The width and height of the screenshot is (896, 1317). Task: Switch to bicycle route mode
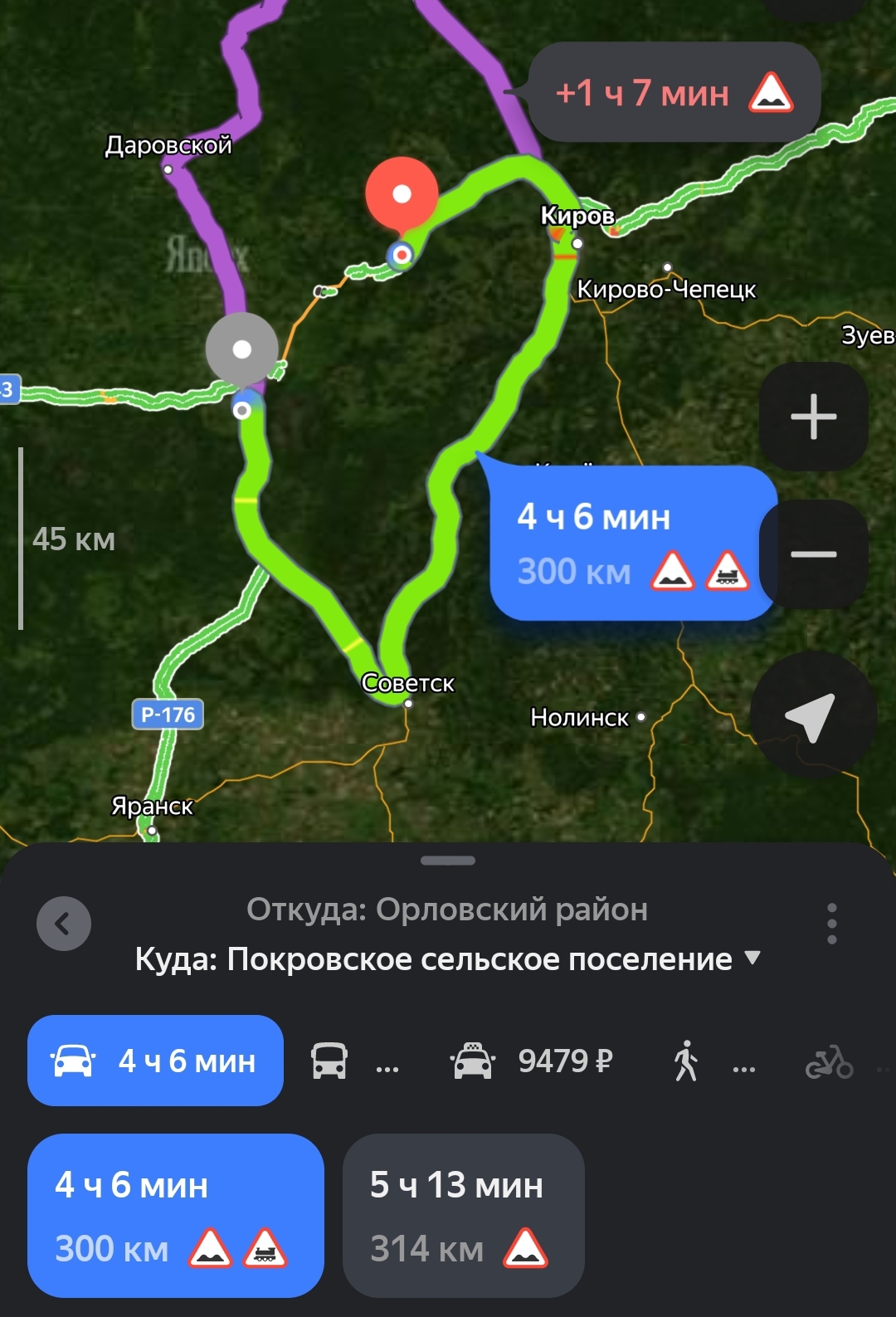[830, 1061]
